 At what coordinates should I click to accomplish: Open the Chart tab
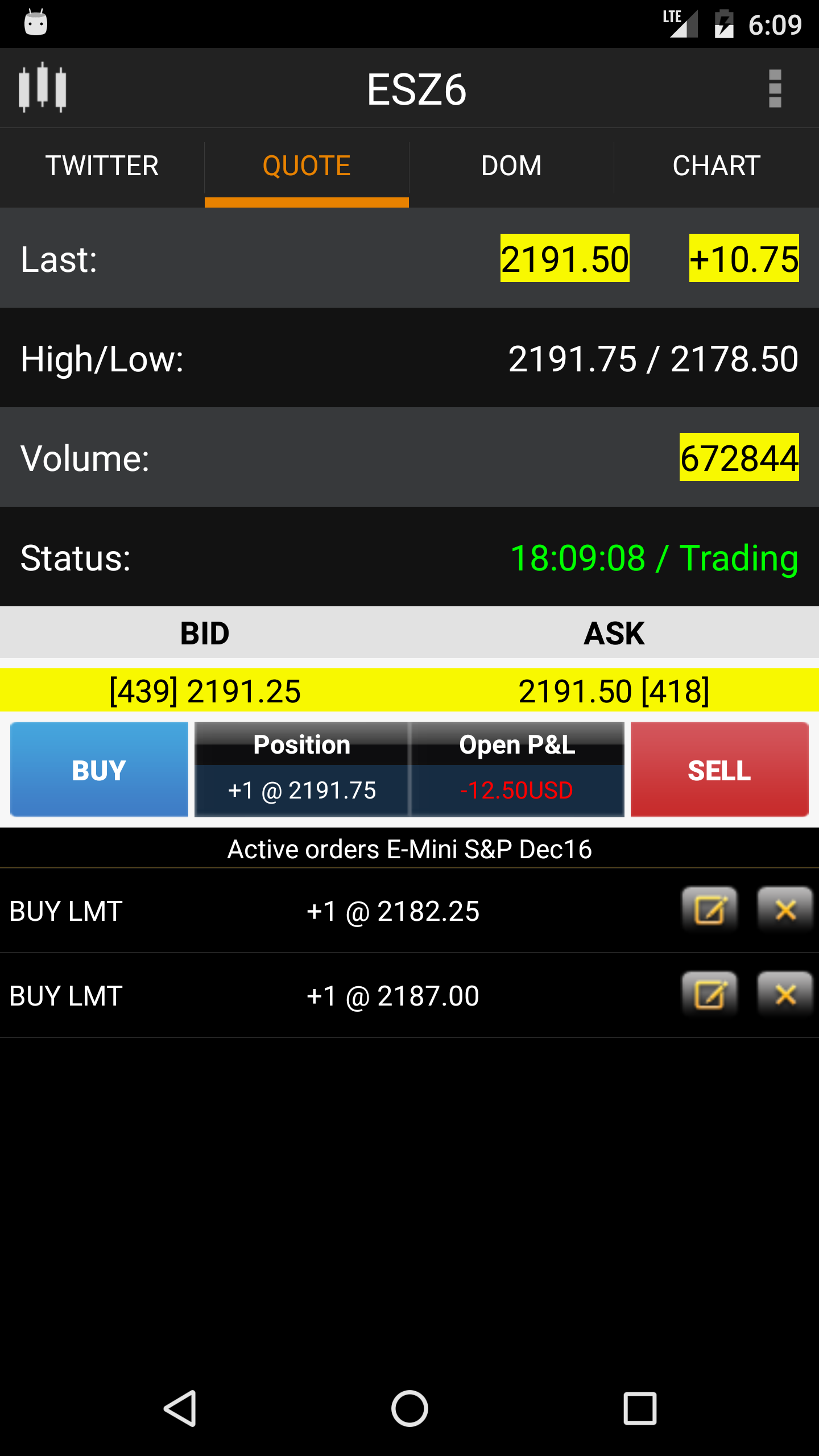[x=716, y=166]
